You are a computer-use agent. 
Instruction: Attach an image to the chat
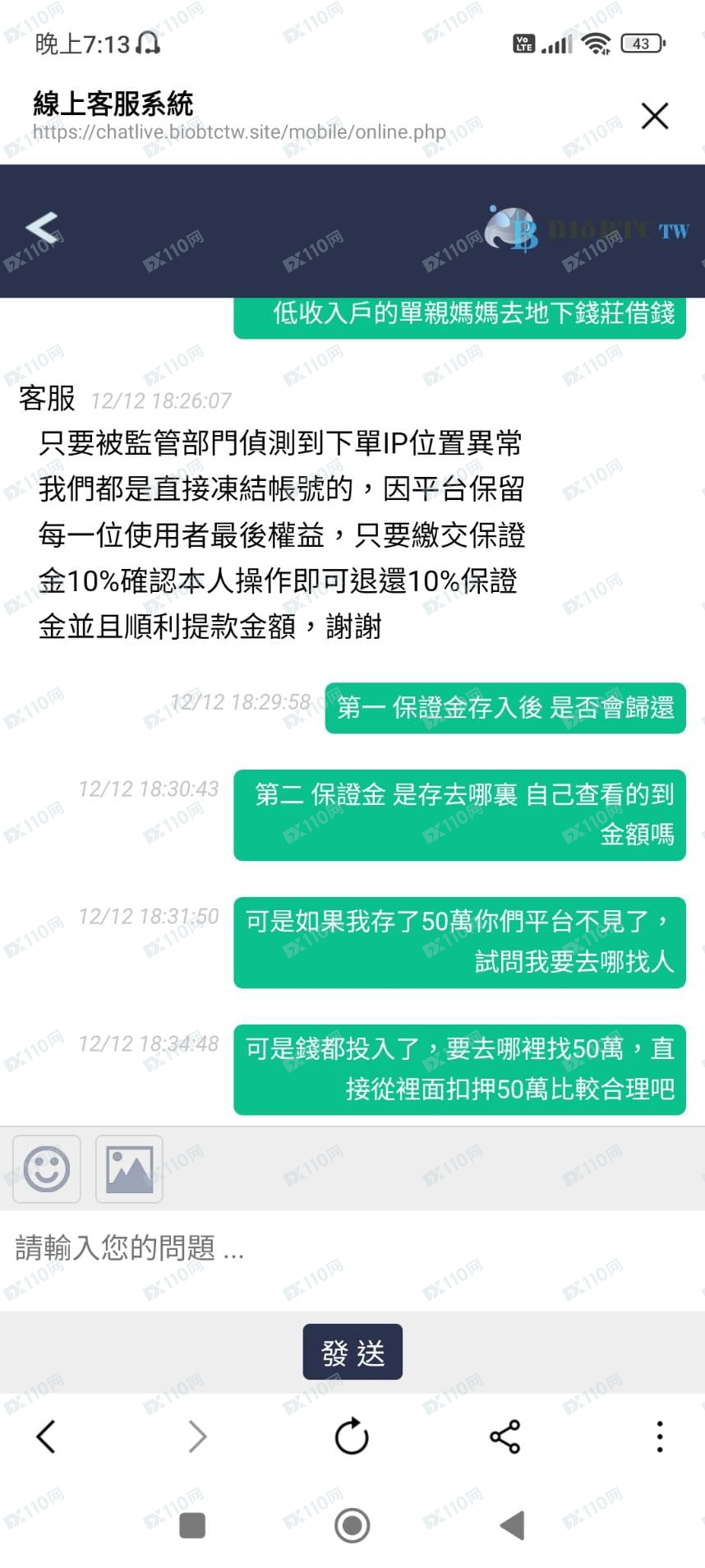[129, 1168]
